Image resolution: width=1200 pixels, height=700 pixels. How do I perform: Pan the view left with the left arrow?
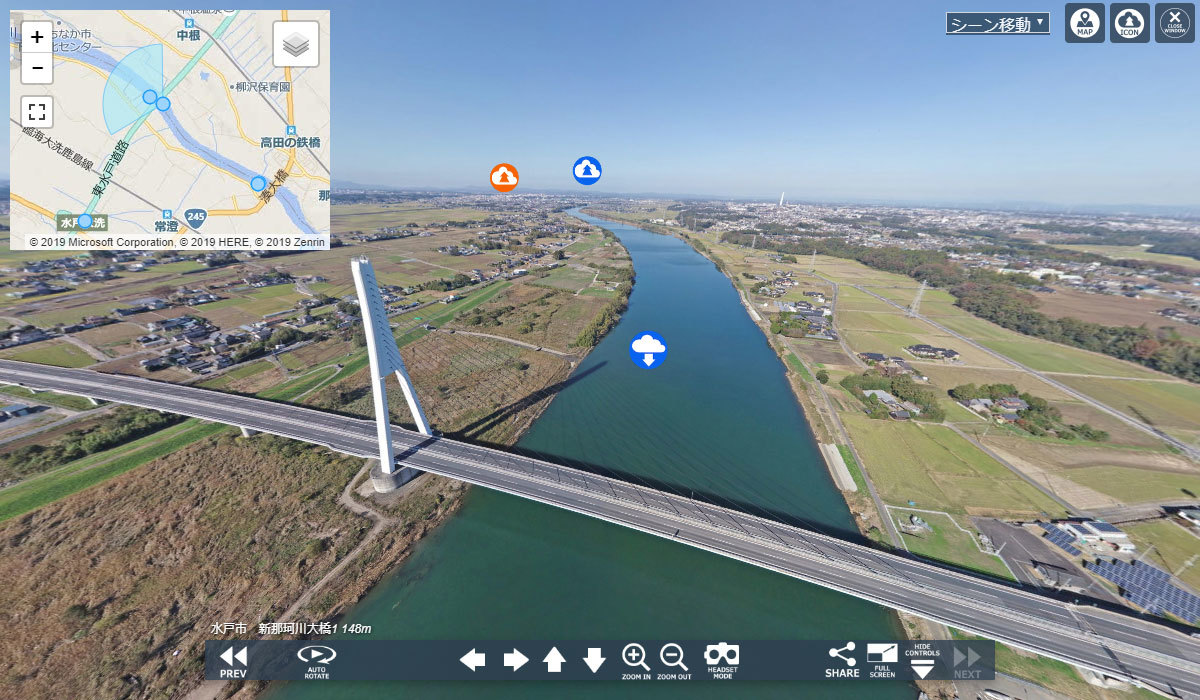coord(472,660)
